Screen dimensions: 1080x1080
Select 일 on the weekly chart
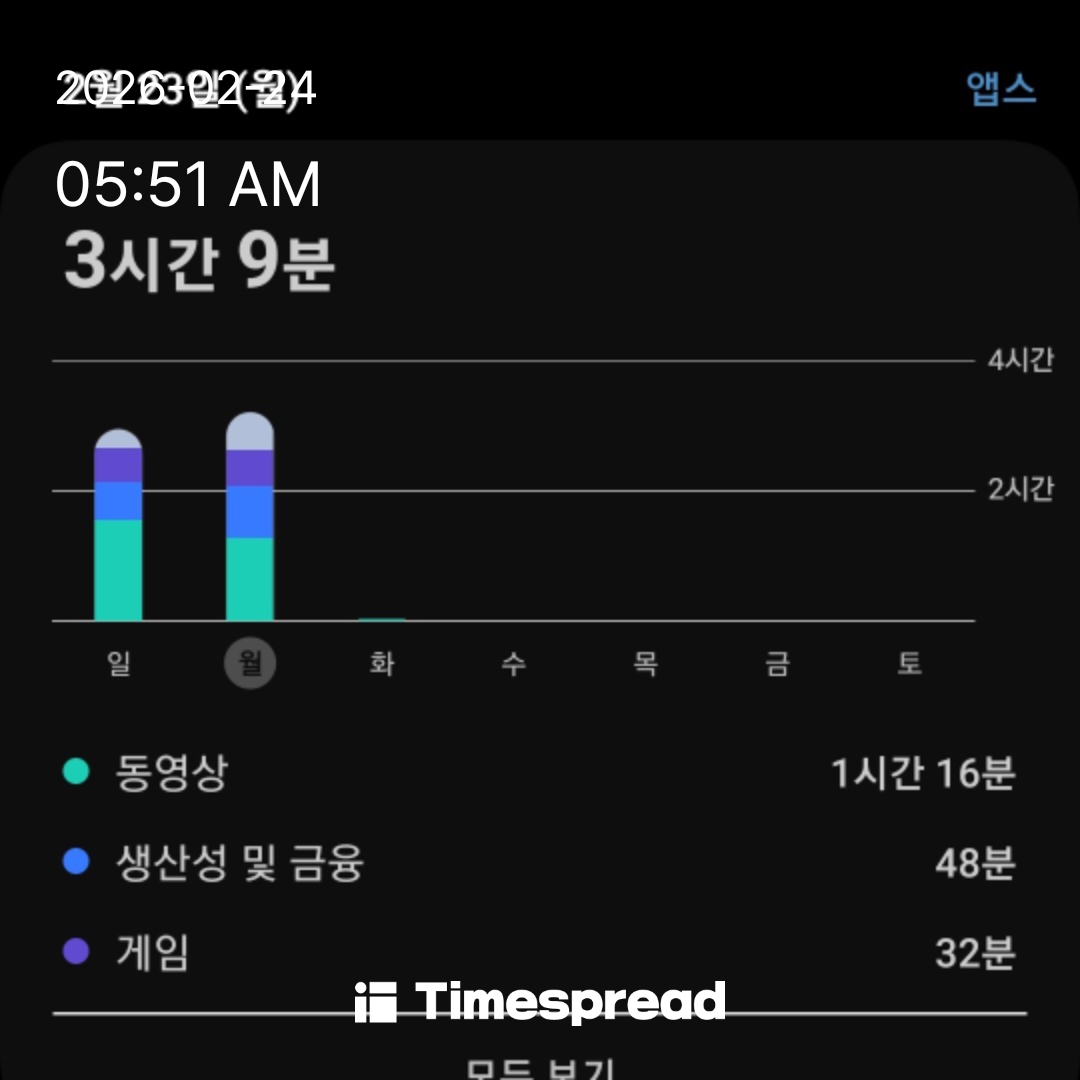tap(118, 663)
